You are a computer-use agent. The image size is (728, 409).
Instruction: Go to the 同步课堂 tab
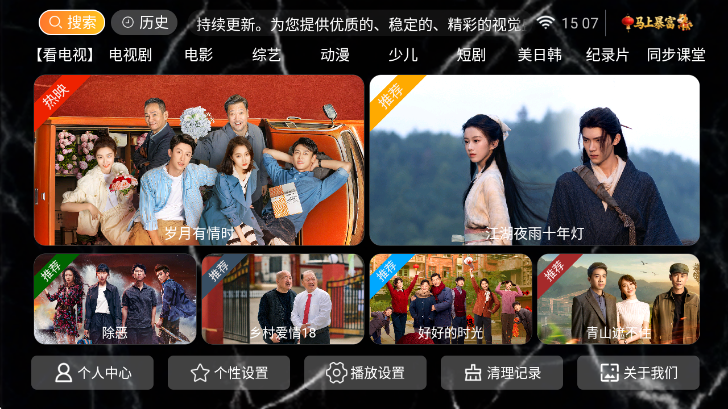coord(676,55)
